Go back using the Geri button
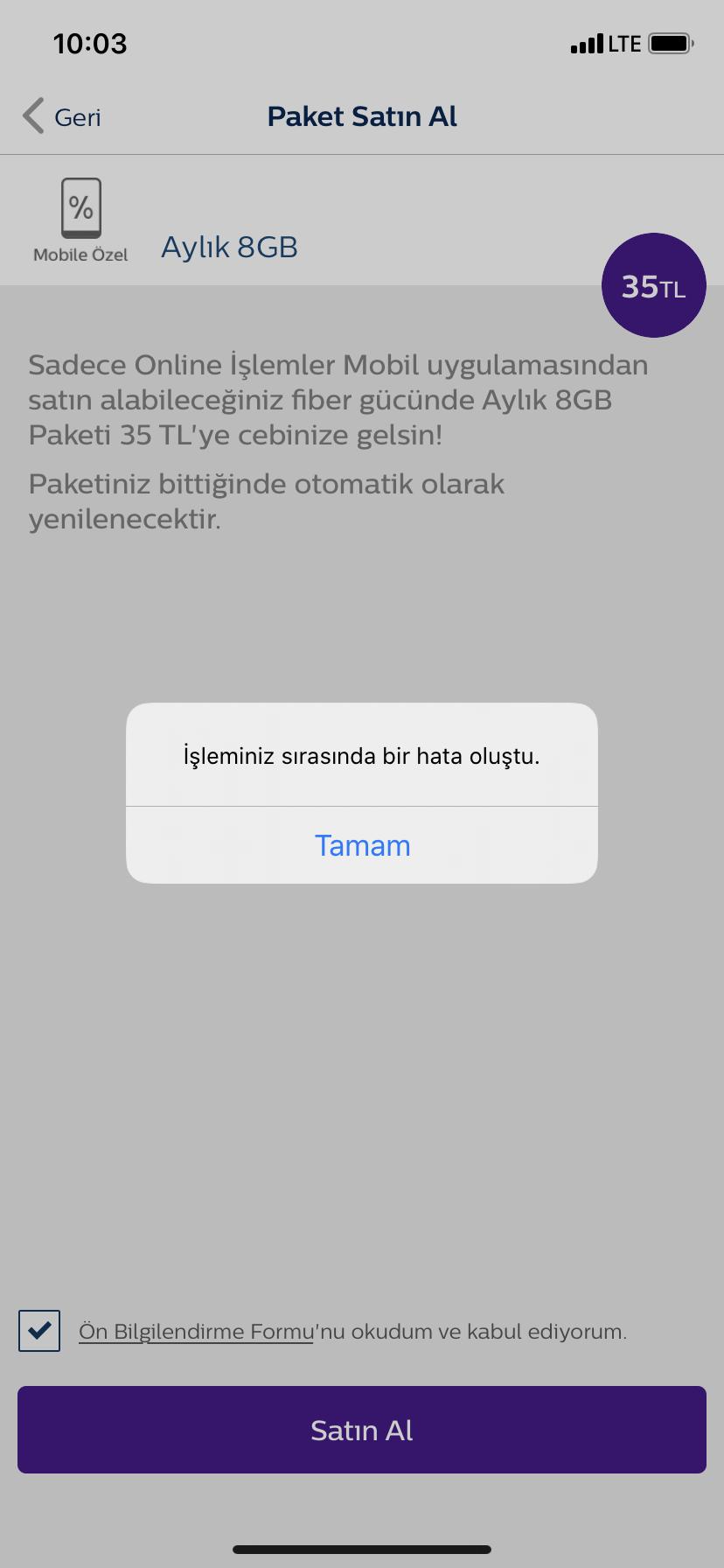The height and width of the screenshot is (1568, 724). click(62, 116)
